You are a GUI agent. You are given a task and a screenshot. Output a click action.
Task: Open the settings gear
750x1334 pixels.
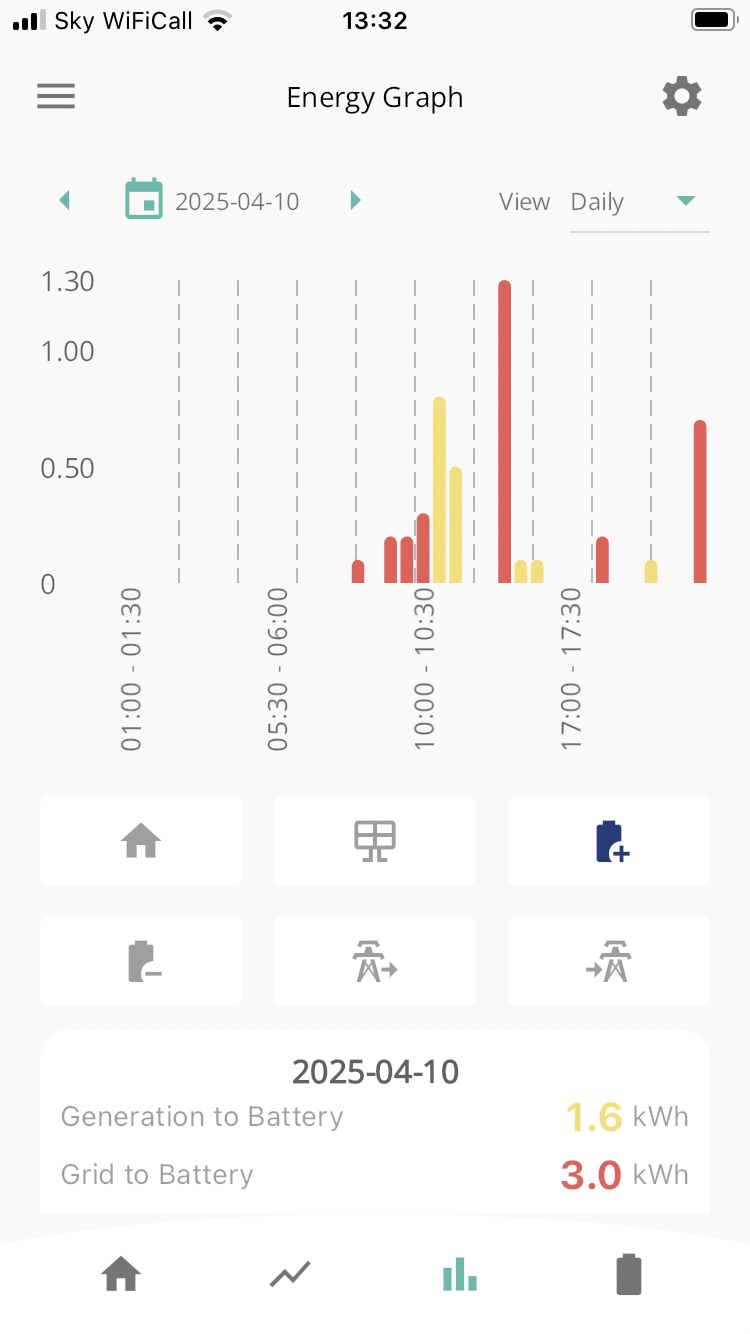coord(682,97)
